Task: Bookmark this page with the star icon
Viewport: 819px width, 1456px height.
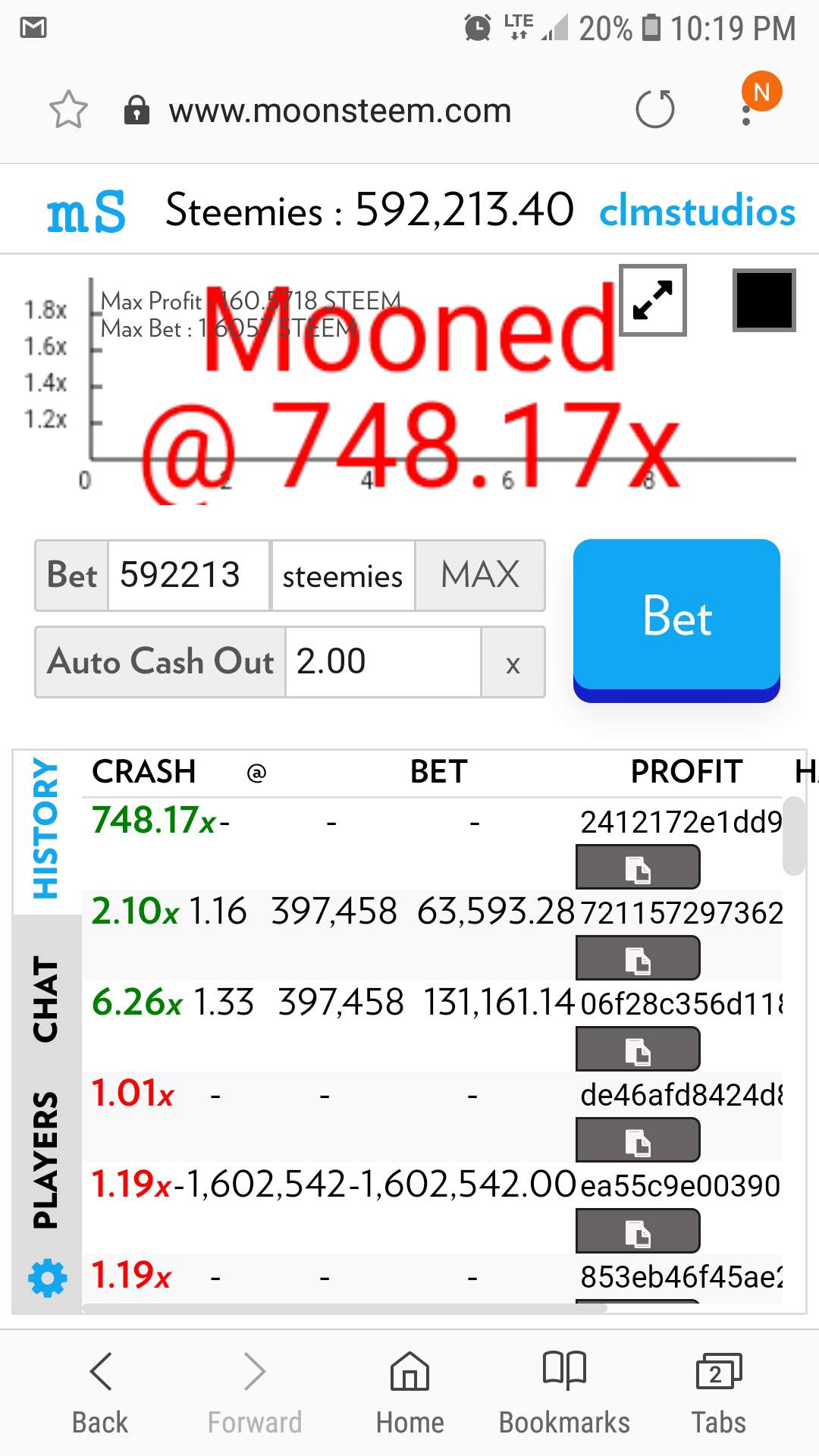Action: 68,110
